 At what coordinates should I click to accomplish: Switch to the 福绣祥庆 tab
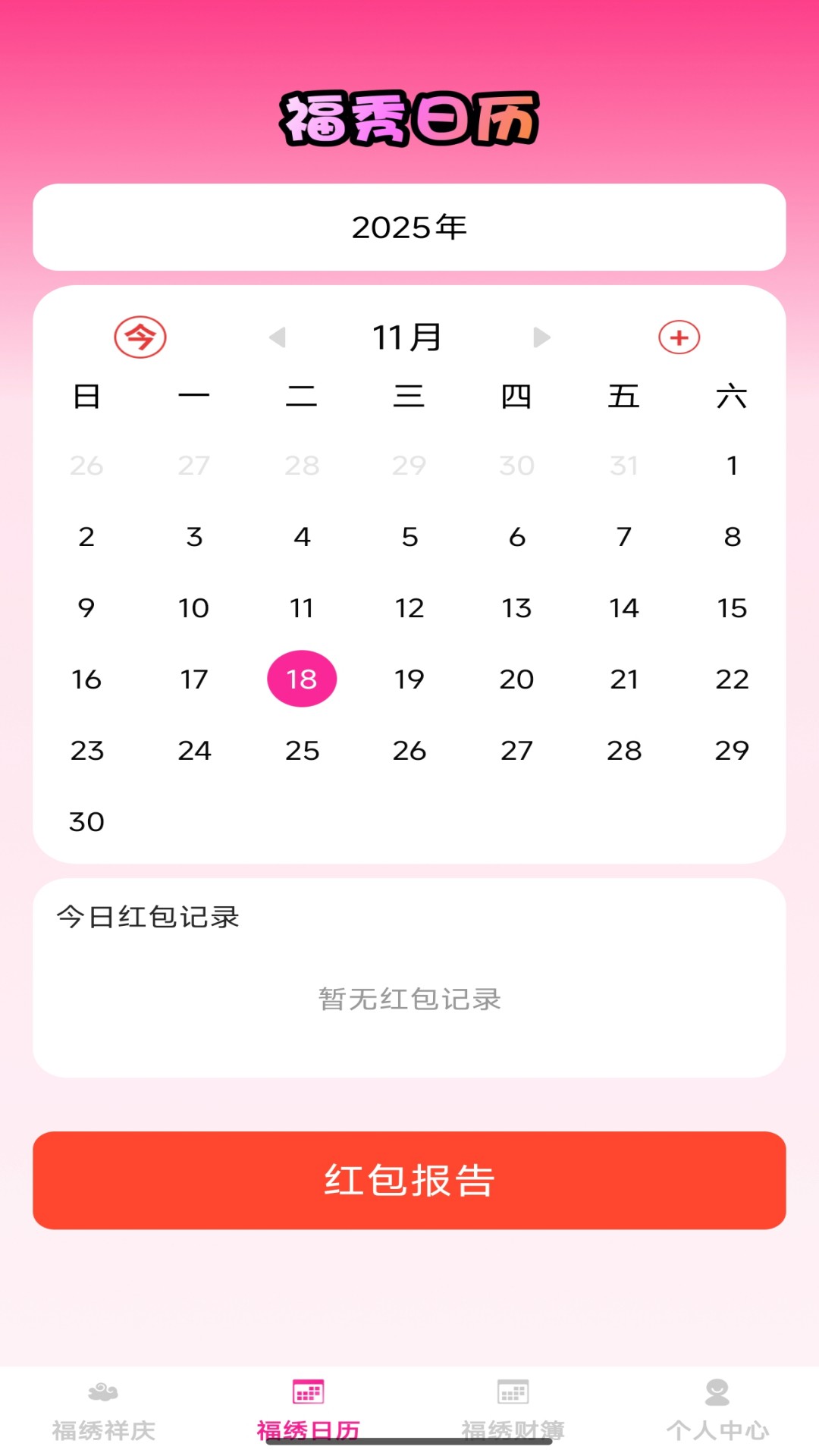103,1410
